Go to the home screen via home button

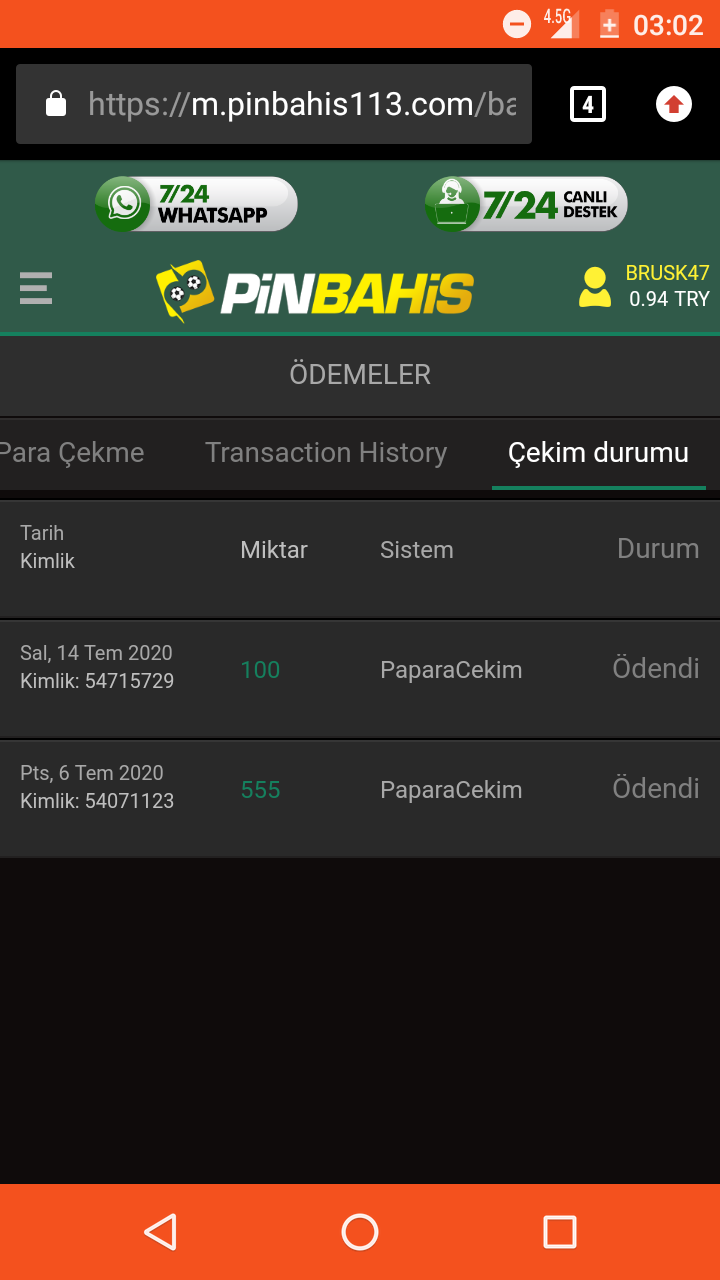point(360,1232)
